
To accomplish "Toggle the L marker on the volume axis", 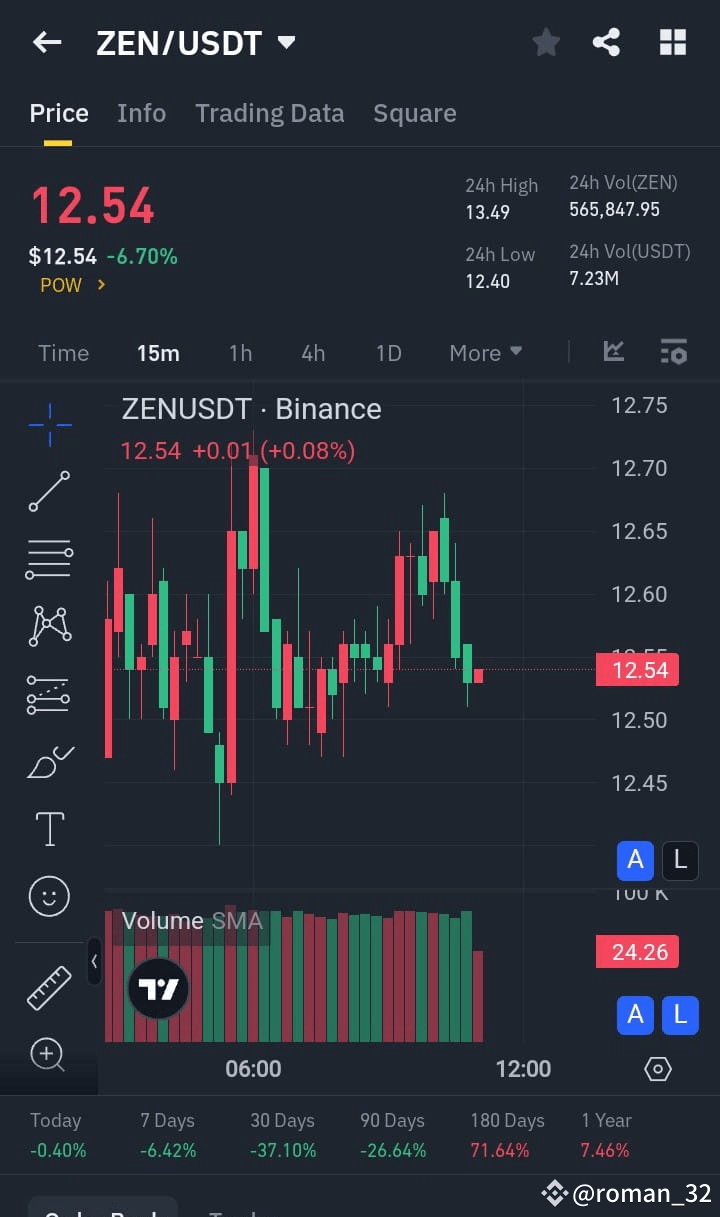I will [x=680, y=1015].
